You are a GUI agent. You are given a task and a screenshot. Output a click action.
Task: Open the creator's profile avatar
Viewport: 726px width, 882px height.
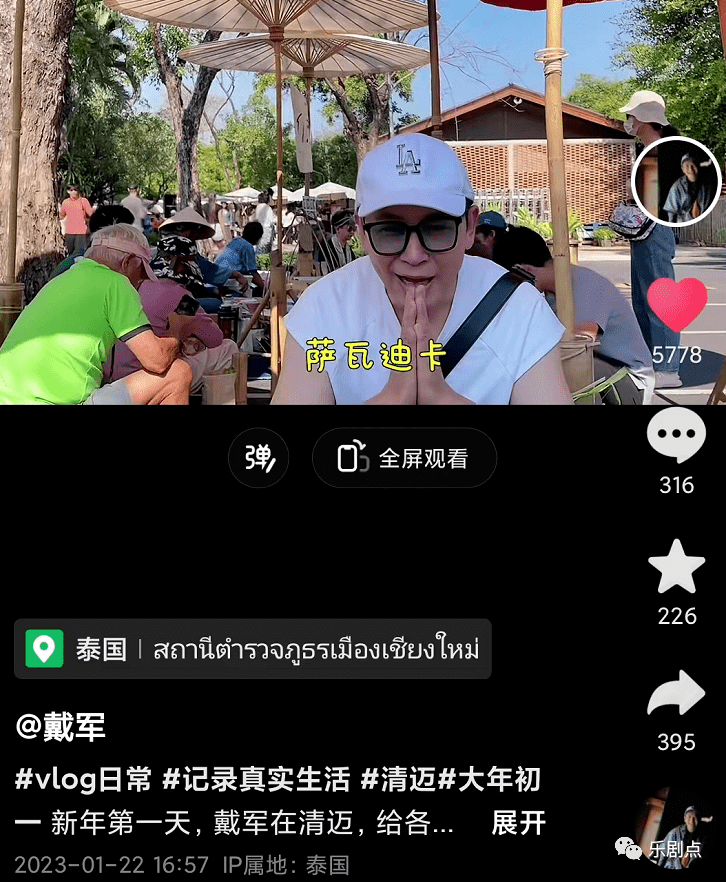[676, 183]
